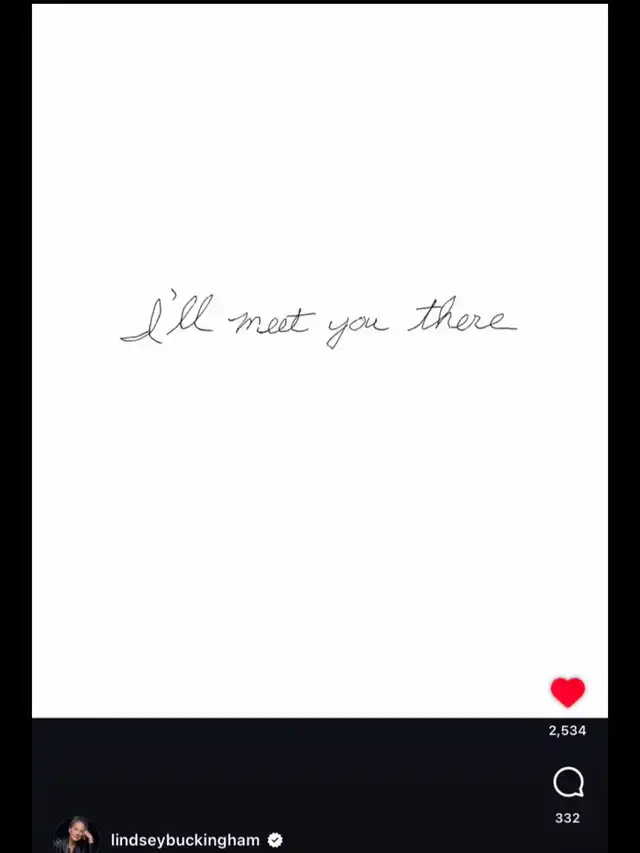The width and height of the screenshot is (640, 853).
Task: Tap the red heart like icon
Action: tap(567, 692)
